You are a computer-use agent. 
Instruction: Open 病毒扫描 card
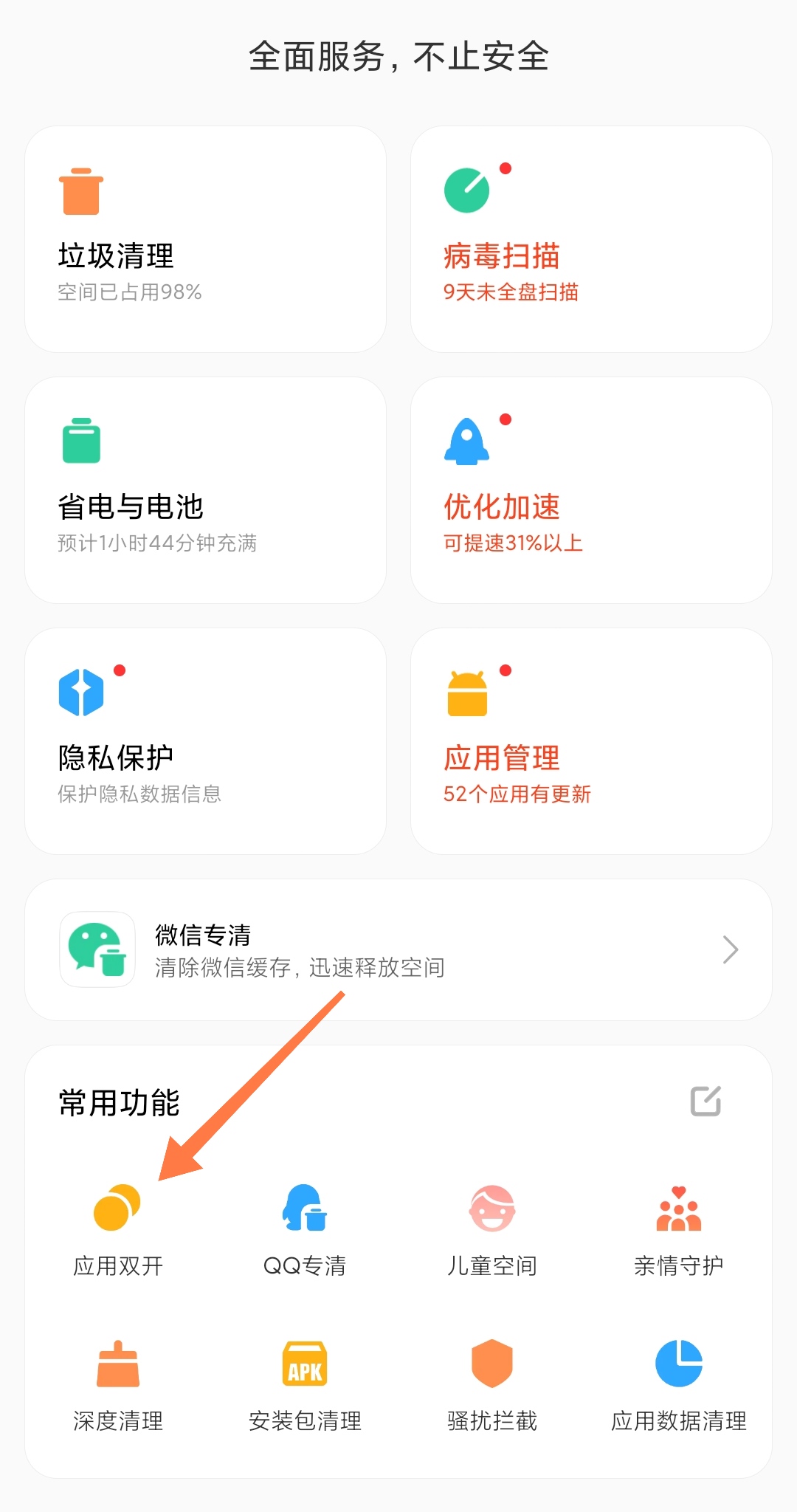pyautogui.click(x=591, y=239)
